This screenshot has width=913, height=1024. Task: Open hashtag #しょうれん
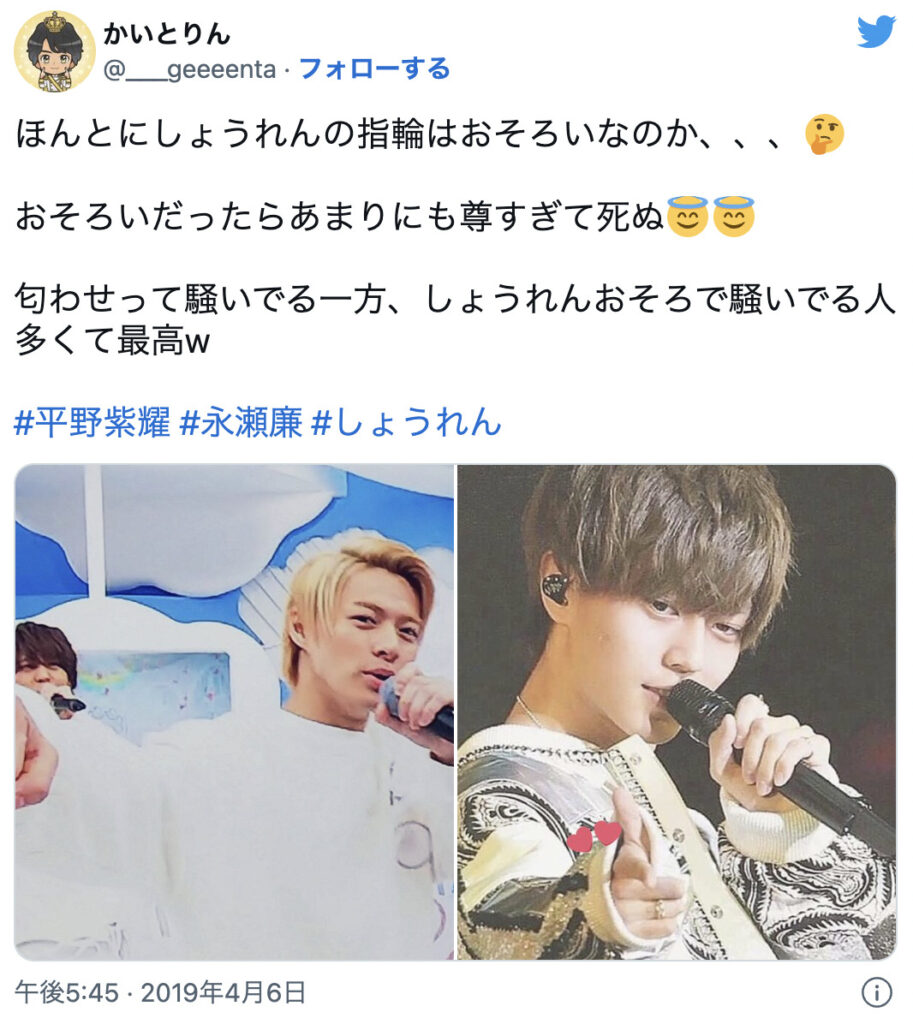pyautogui.click(x=406, y=422)
